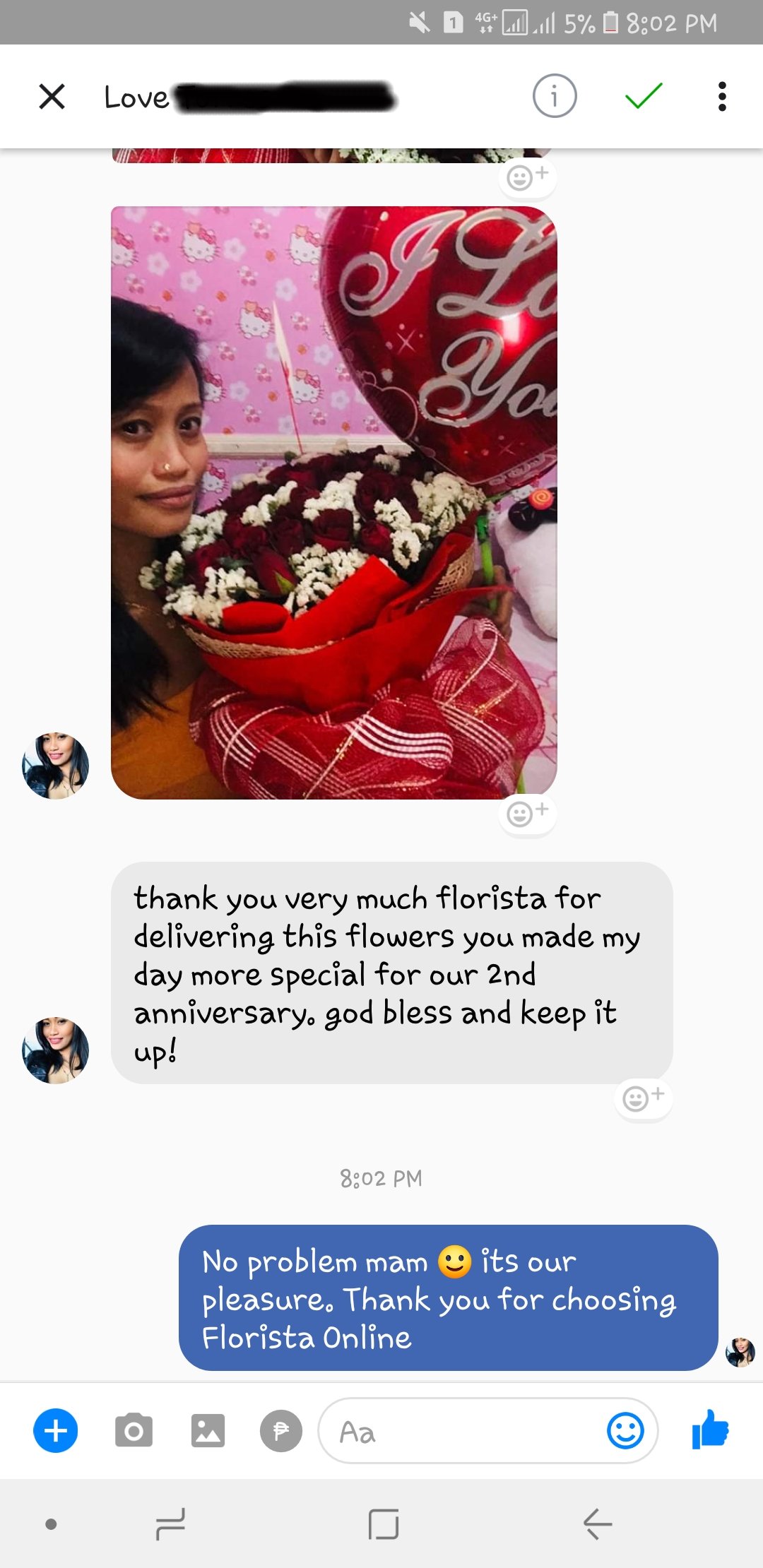Screen dimensions: 763x1568
Task: Close the conversation with the X icon
Action: 52,97
